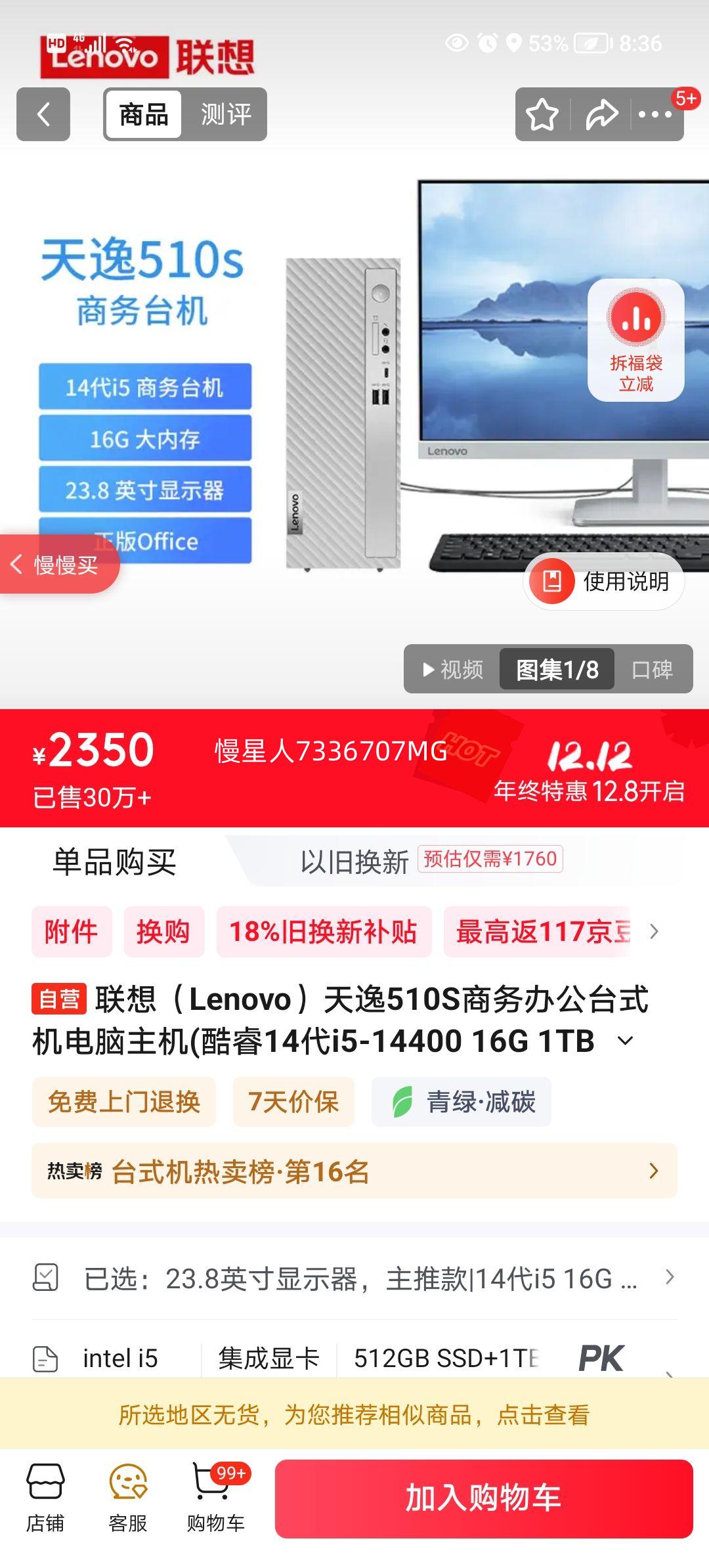Open the 18%旧换新补贴 link
The width and height of the screenshot is (709, 1568).
coord(326,931)
